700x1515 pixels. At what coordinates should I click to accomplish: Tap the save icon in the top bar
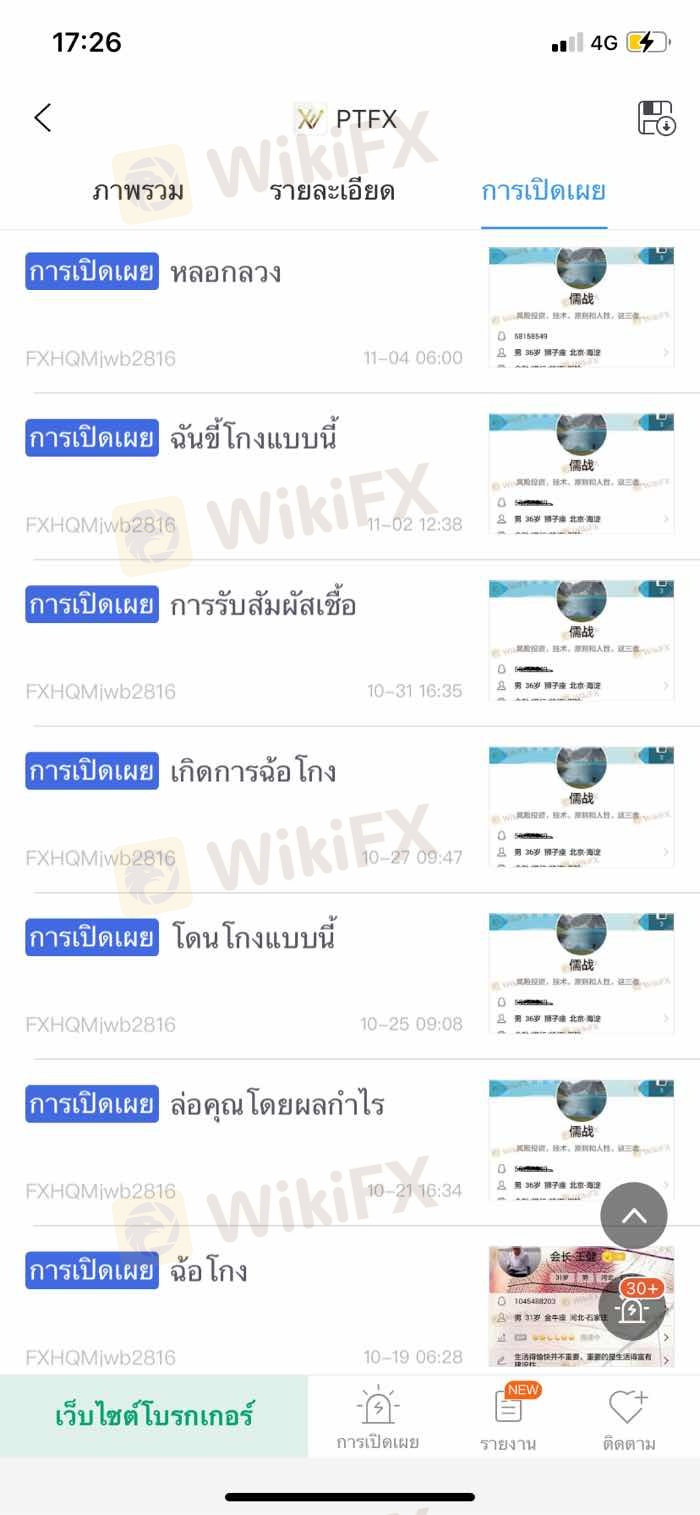click(x=656, y=118)
